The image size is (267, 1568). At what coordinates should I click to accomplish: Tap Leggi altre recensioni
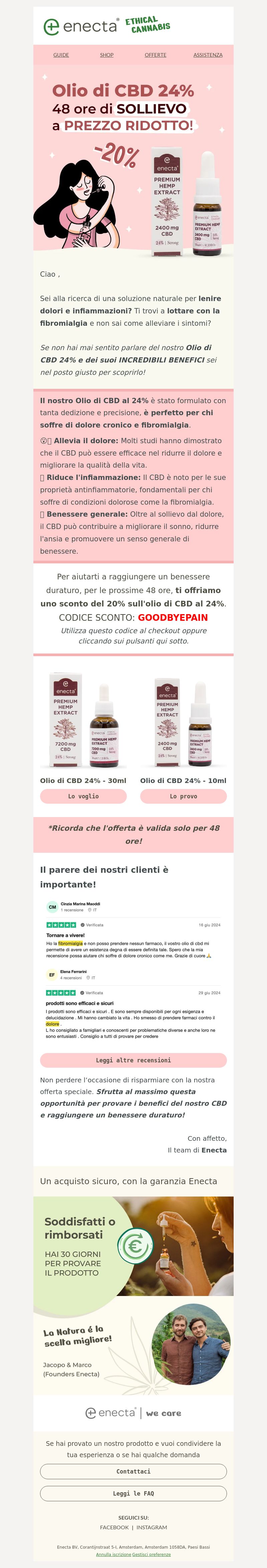[133, 1060]
